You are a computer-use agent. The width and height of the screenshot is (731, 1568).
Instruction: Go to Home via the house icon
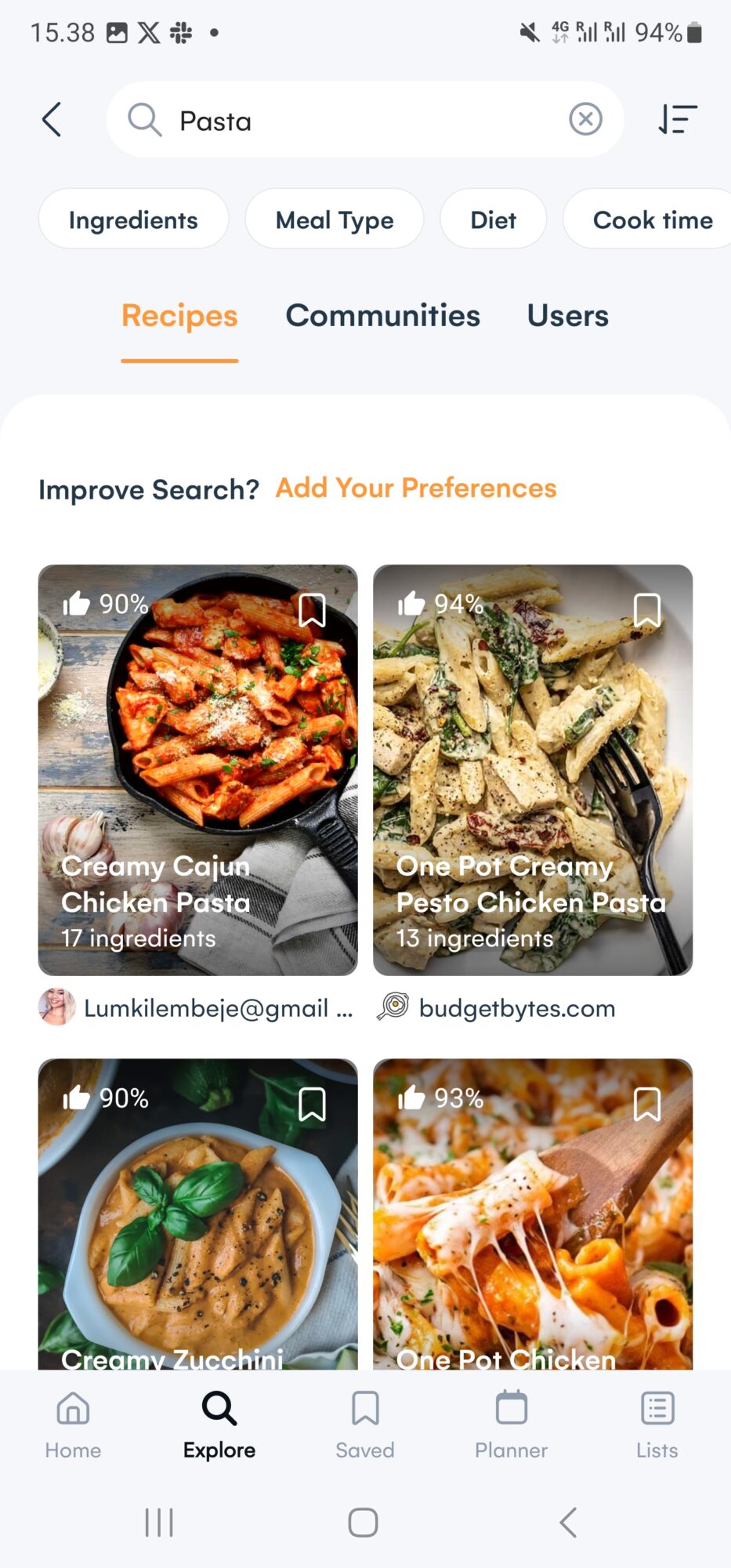(x=73, y=1407)
